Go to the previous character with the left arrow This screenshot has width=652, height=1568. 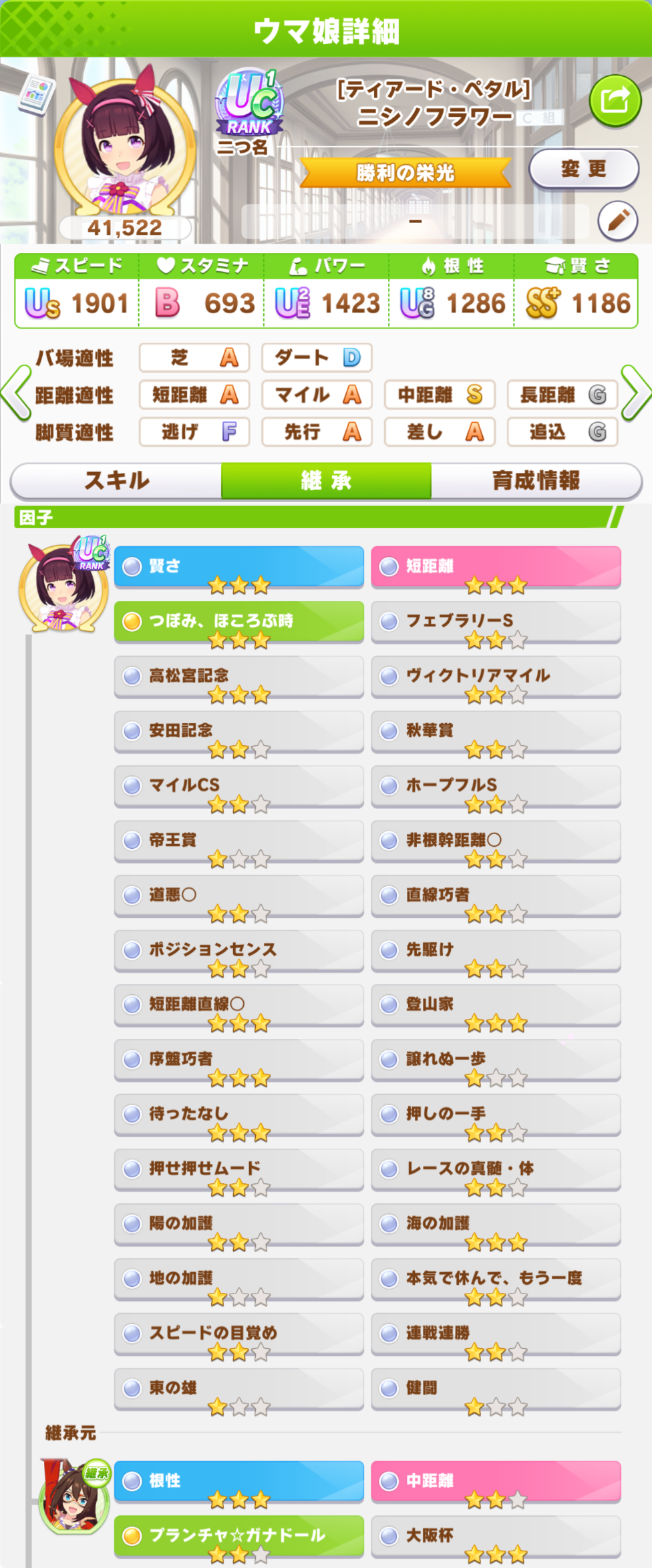tap(16, 393)
